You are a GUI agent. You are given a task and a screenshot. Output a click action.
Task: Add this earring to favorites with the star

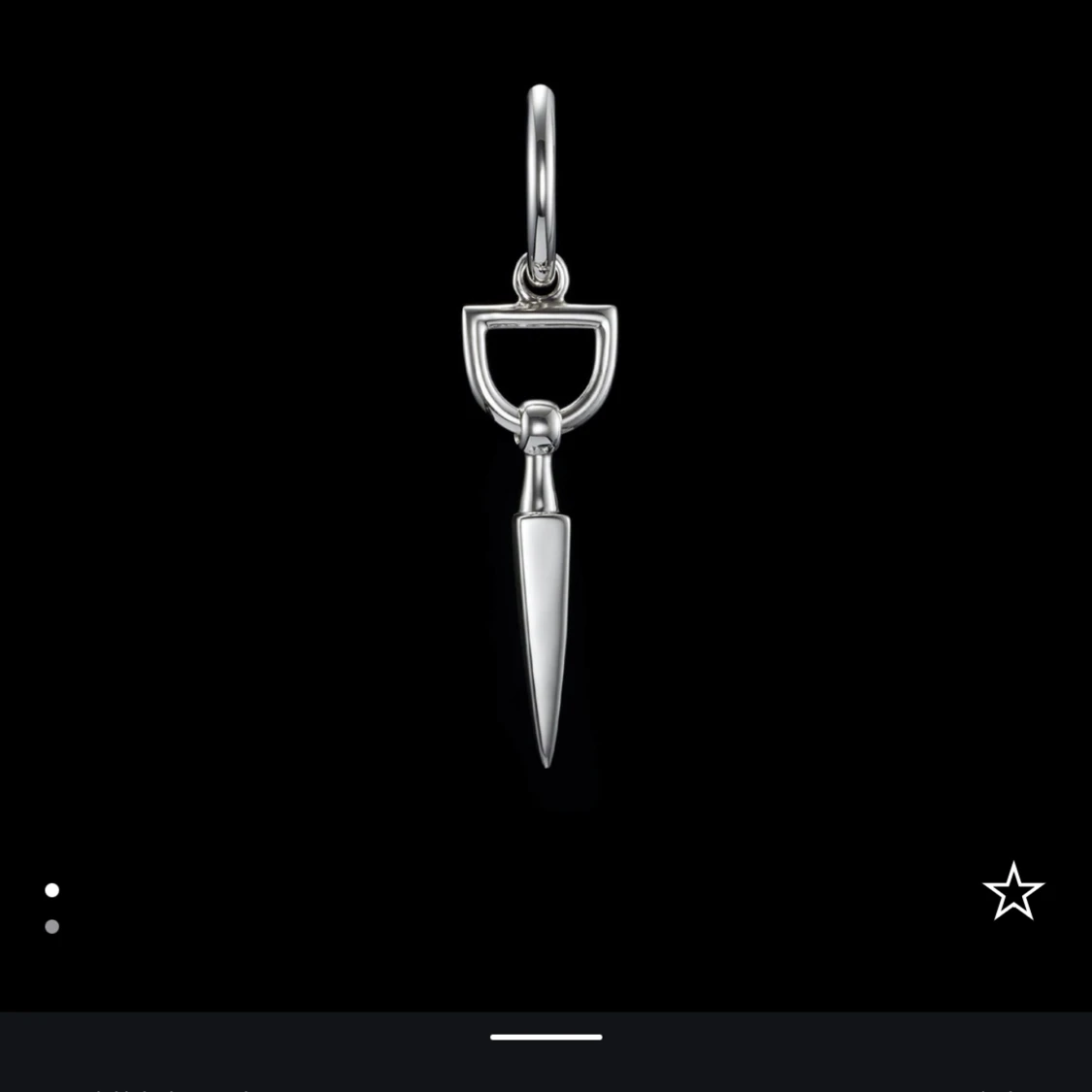click(1013, 891)
